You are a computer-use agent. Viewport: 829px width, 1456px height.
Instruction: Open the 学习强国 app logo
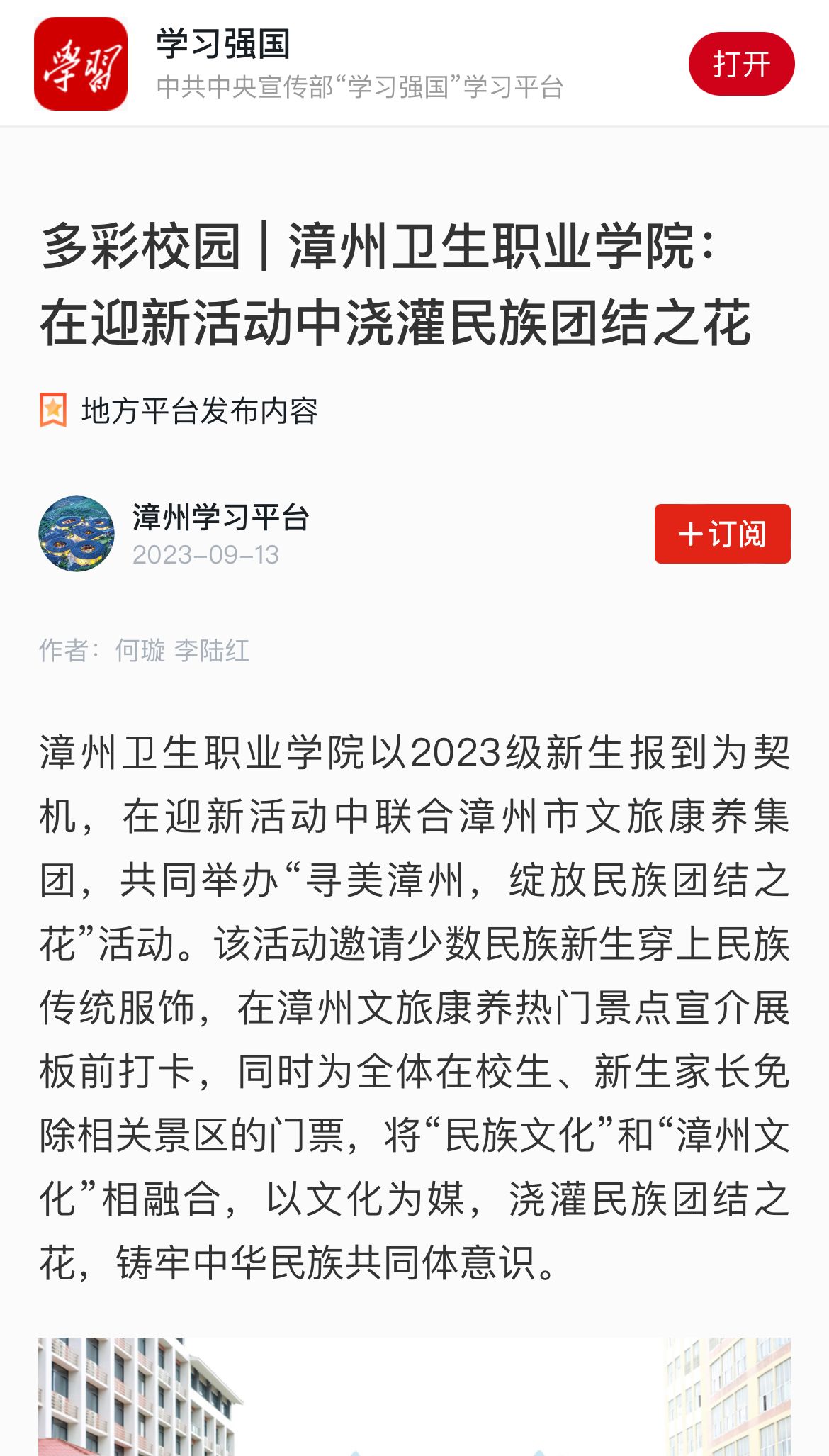tap(81, 64)
